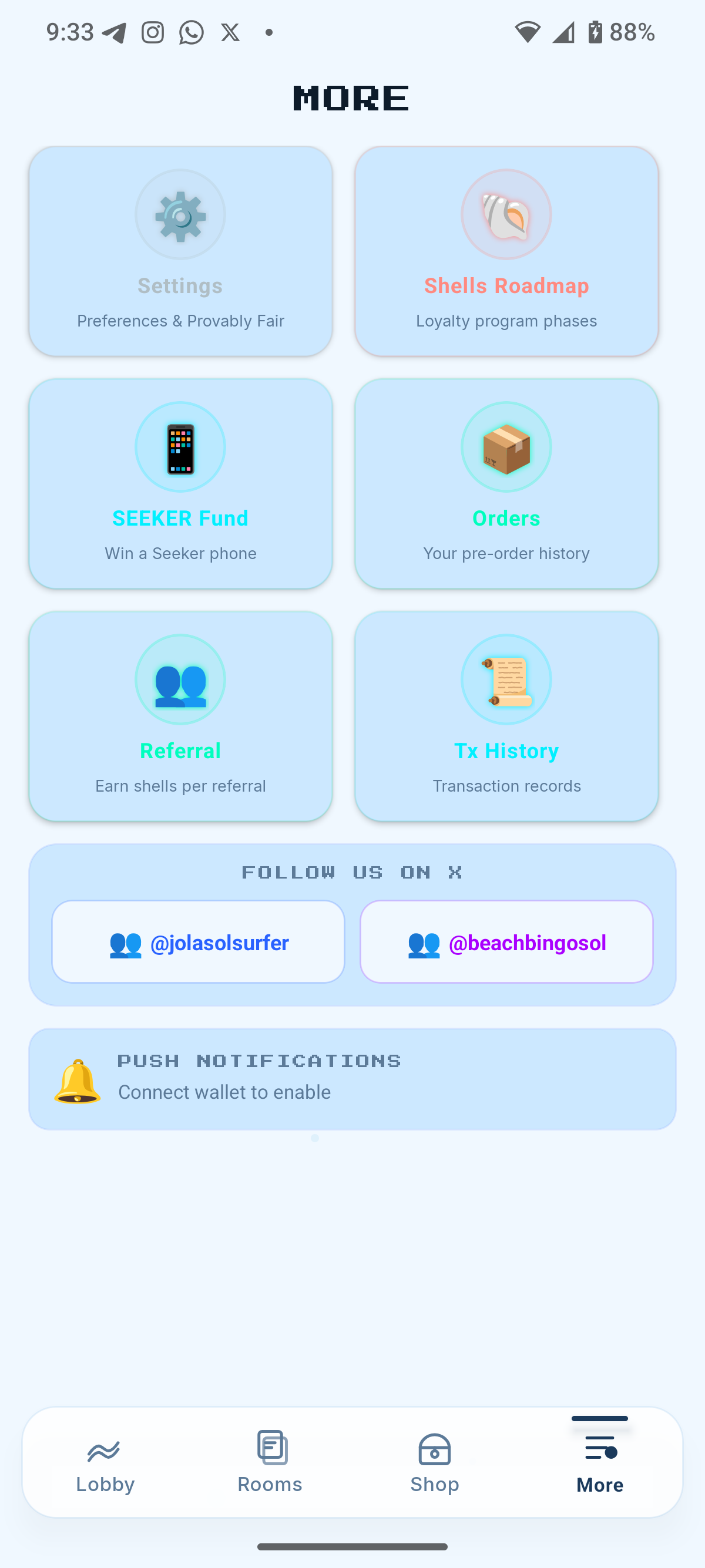Open Tx History via the scroll icon

(506, 680)
